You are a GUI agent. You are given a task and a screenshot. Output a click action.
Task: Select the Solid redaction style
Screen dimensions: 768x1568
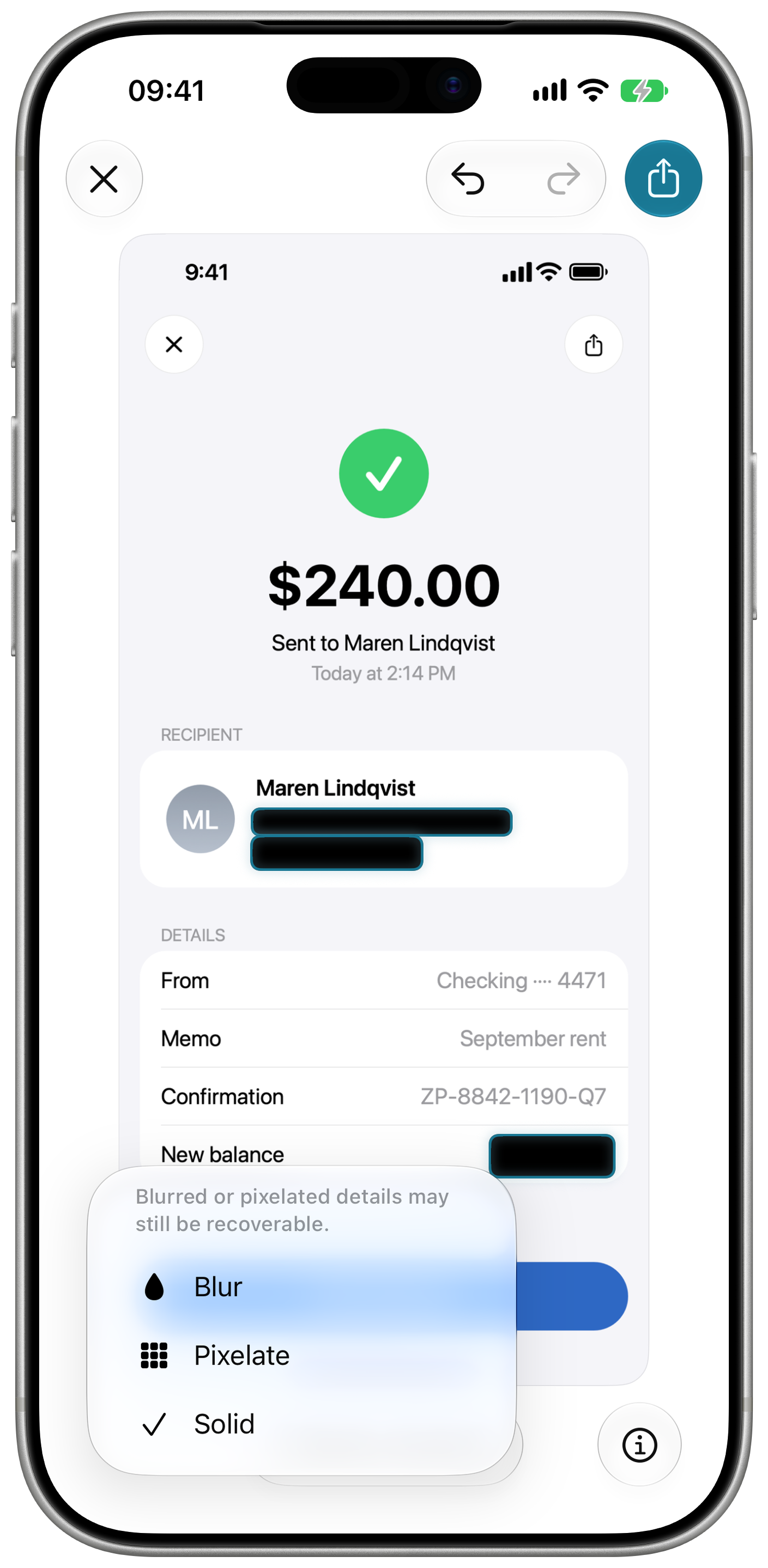(x=302, y=1424)
